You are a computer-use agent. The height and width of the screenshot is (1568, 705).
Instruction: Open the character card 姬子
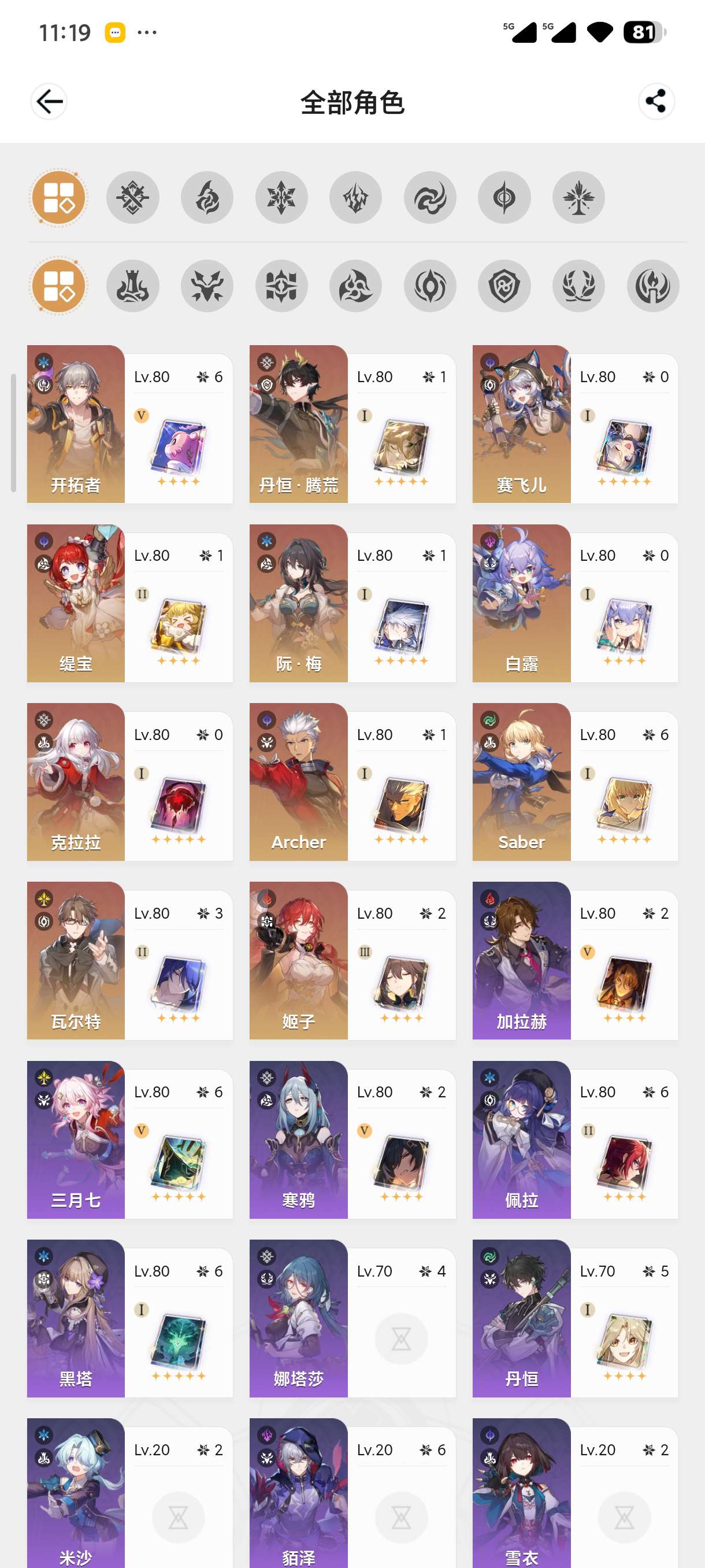coord(352,960)
